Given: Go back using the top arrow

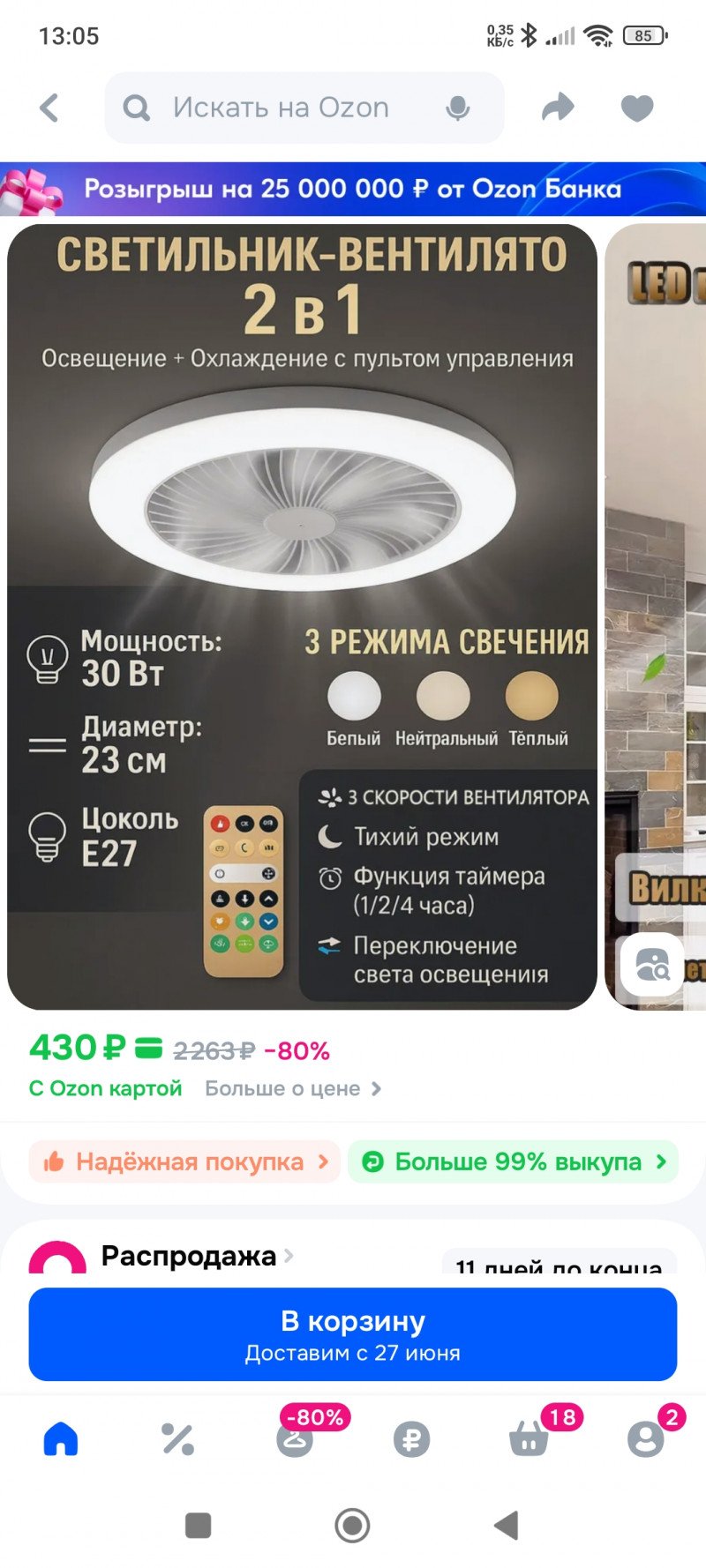Looking at the screenshot, I should point(50,108).
